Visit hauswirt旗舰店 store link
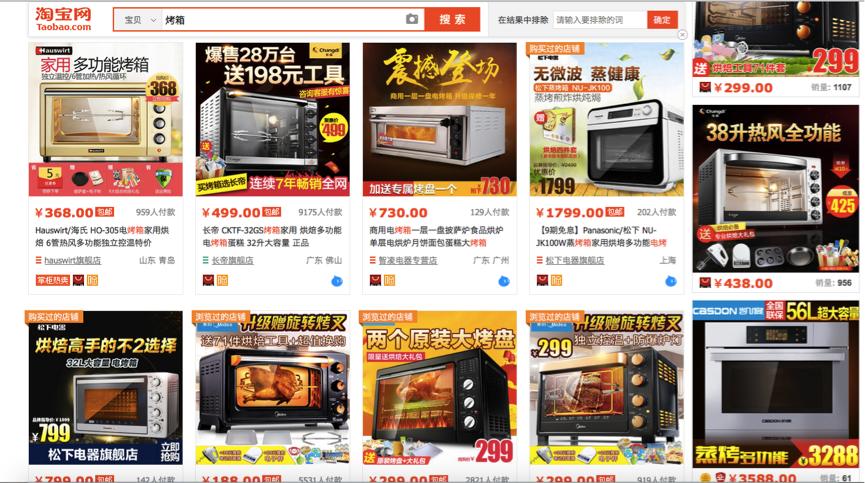 72,260
